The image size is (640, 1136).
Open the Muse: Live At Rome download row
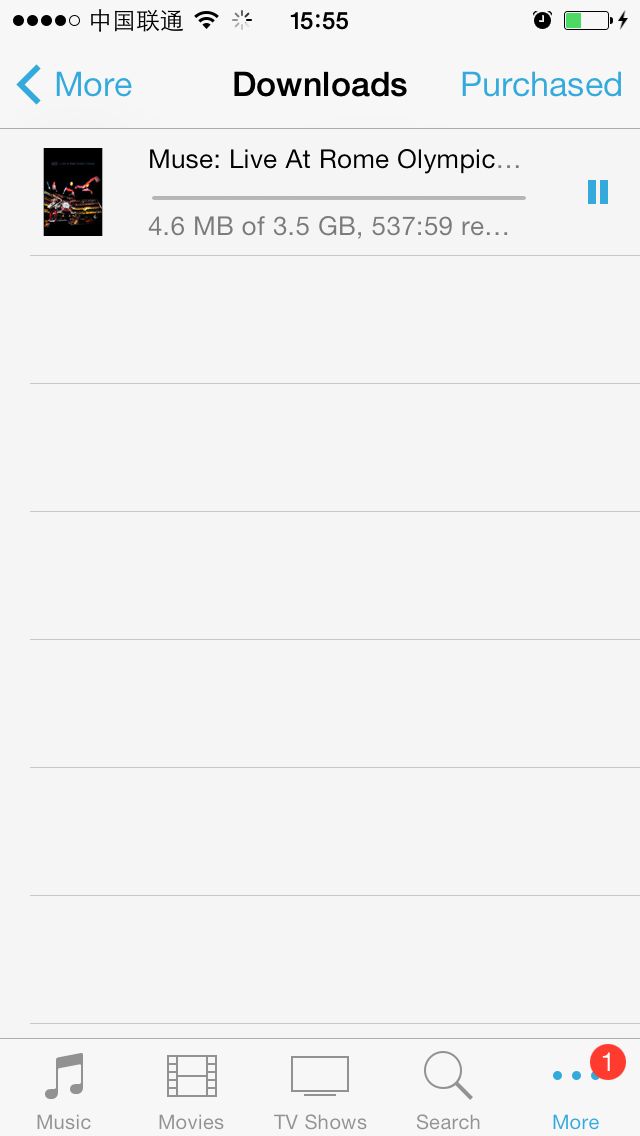[x=320, y=192]
